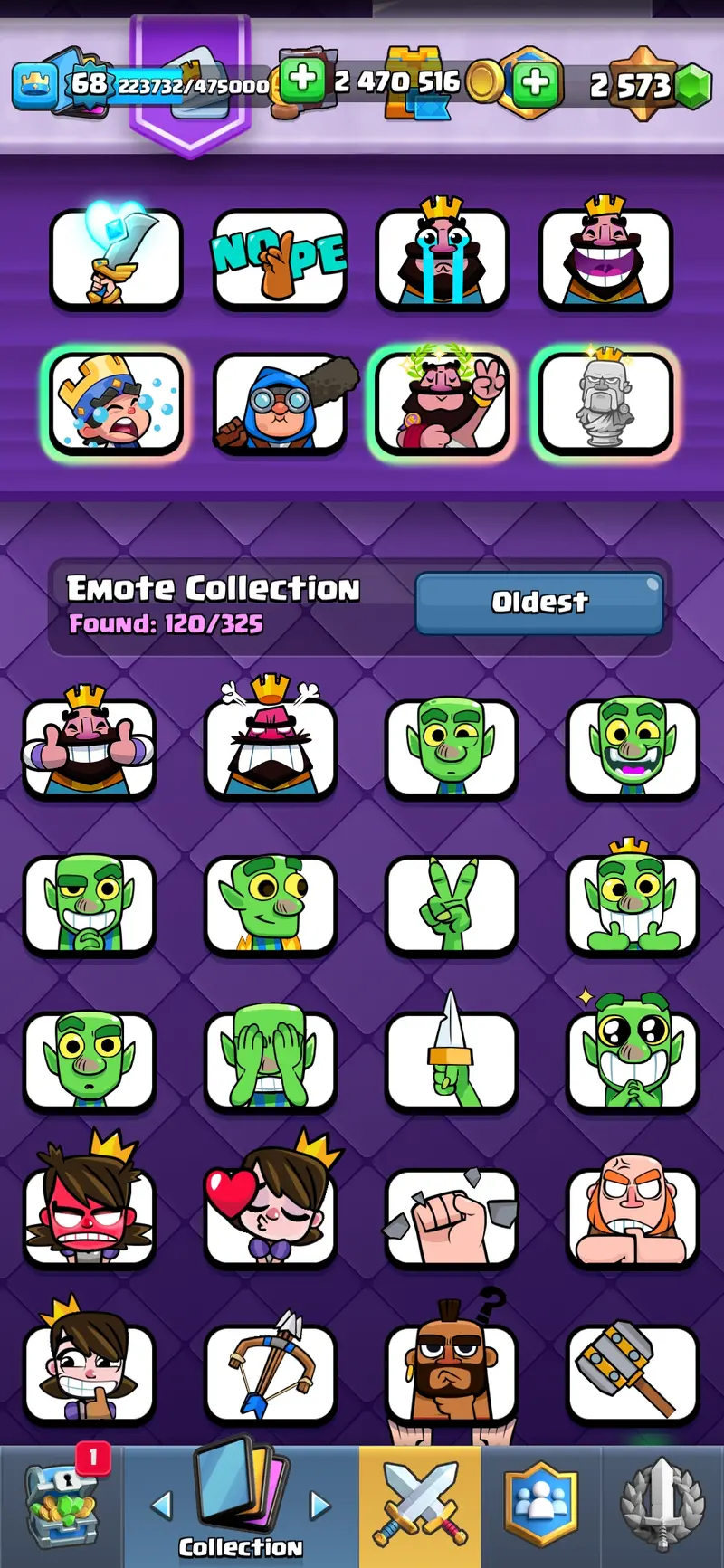Choose the diamond sword emote slot

[116, 259]
